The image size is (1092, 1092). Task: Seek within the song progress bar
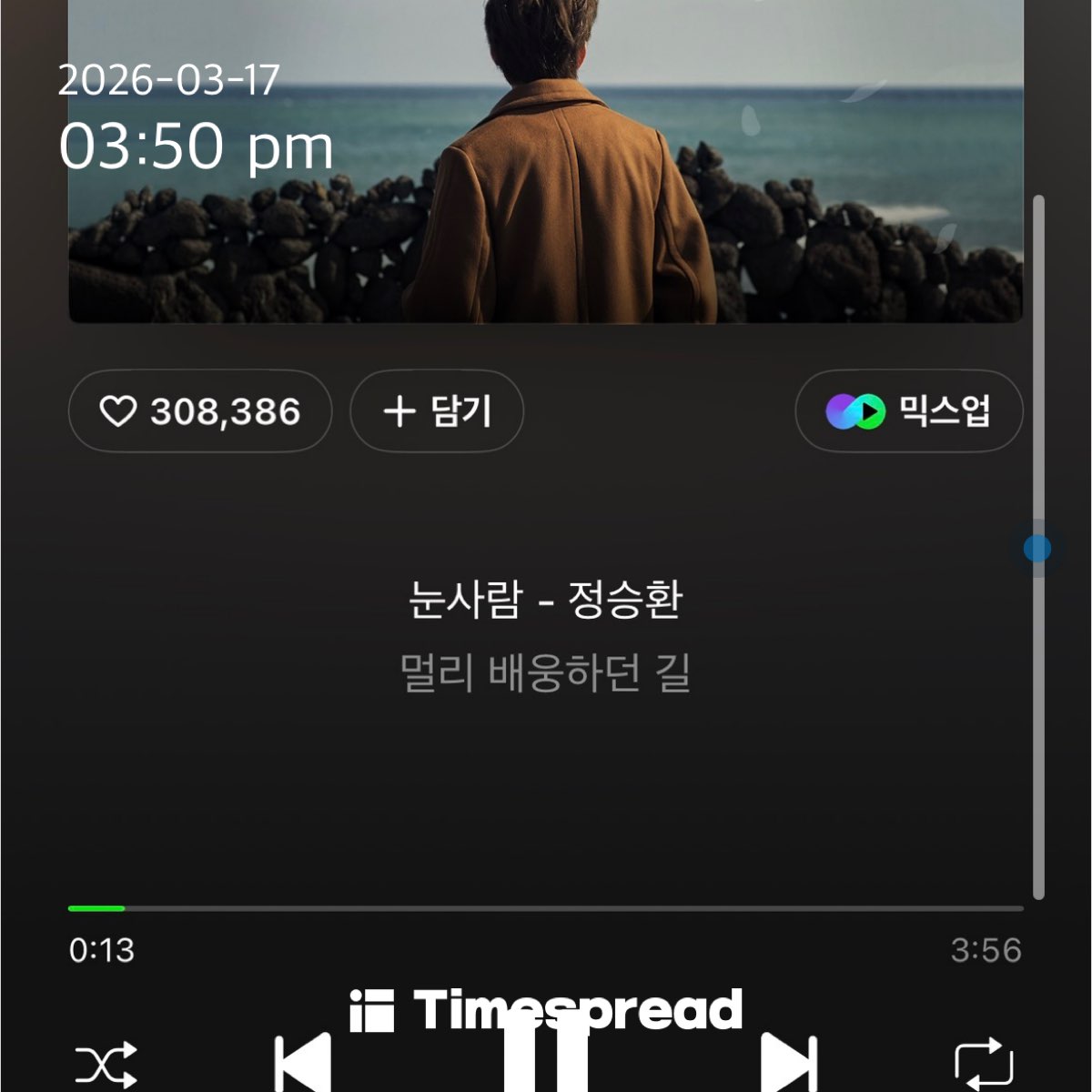(546, 908)
